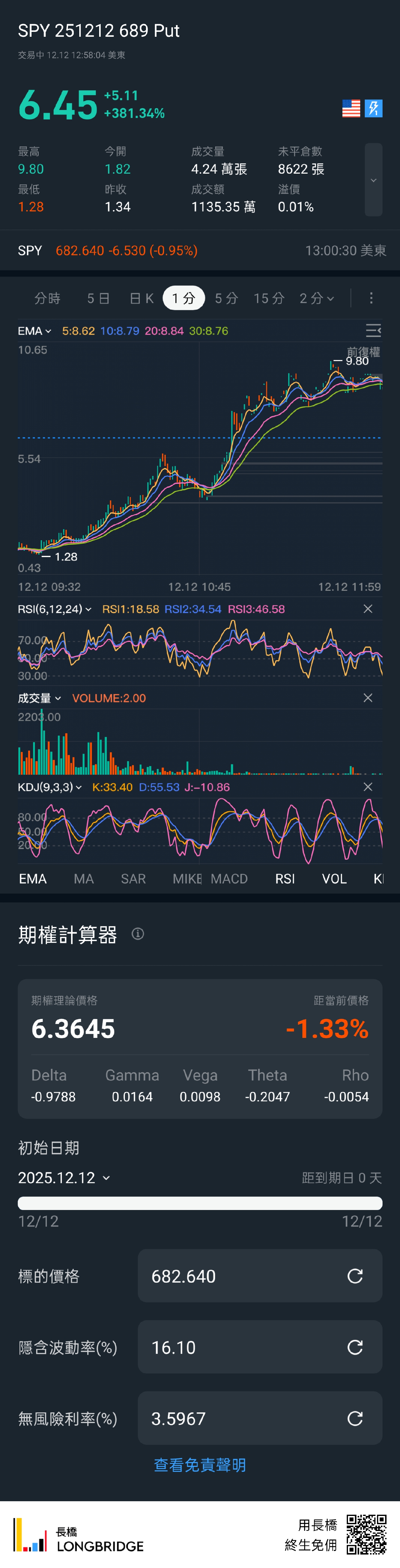This screenshot has height=1568, width=400.
Task: Open the 查看免責聲明 link
Action: (200, 1464)
